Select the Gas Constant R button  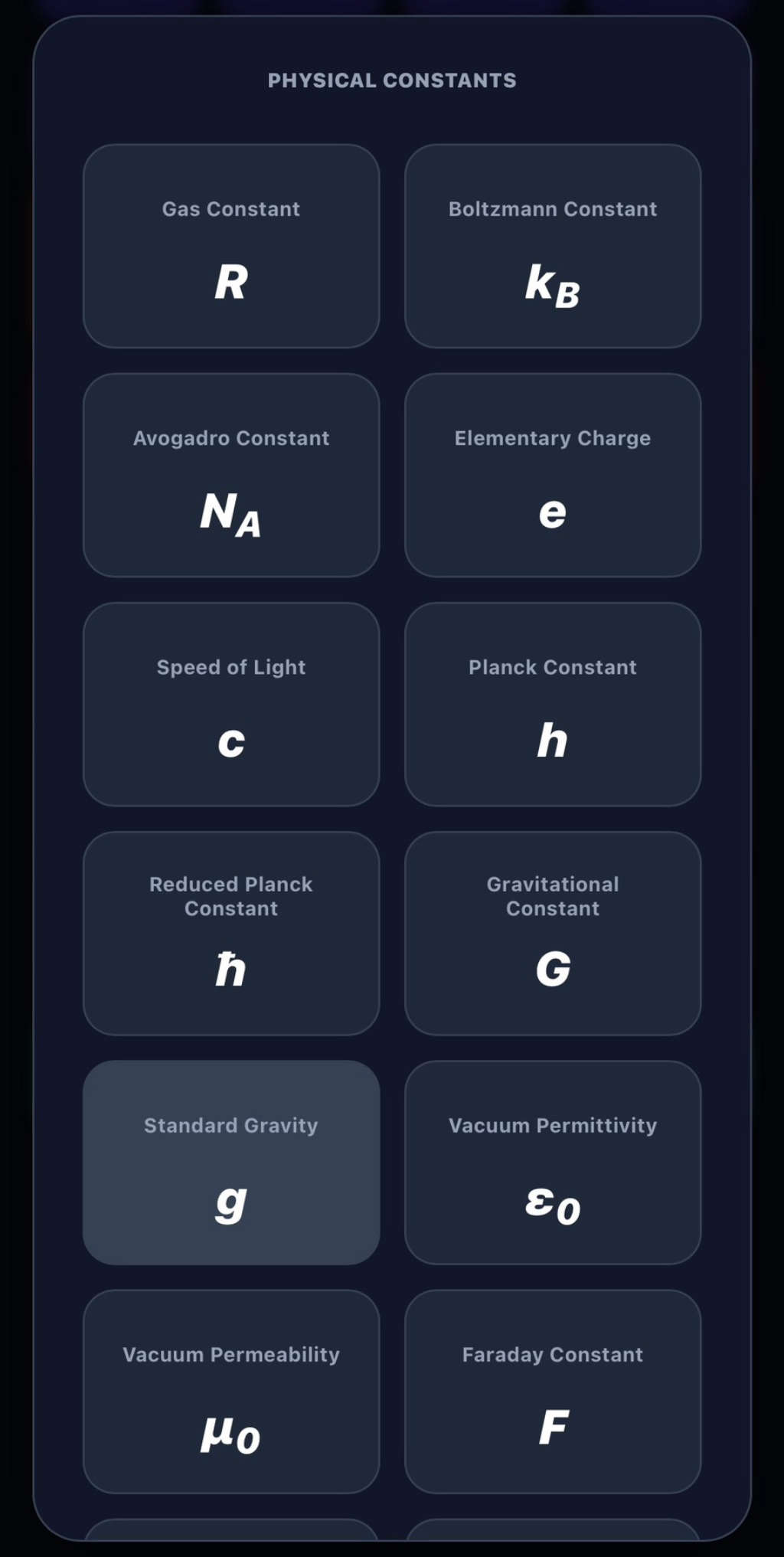231,247
